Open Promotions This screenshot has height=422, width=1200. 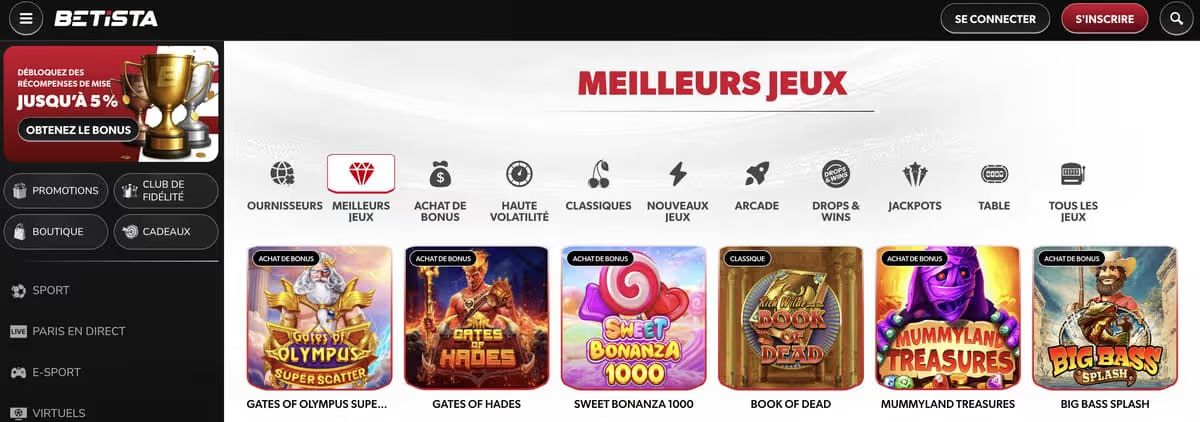coord(56,190)
